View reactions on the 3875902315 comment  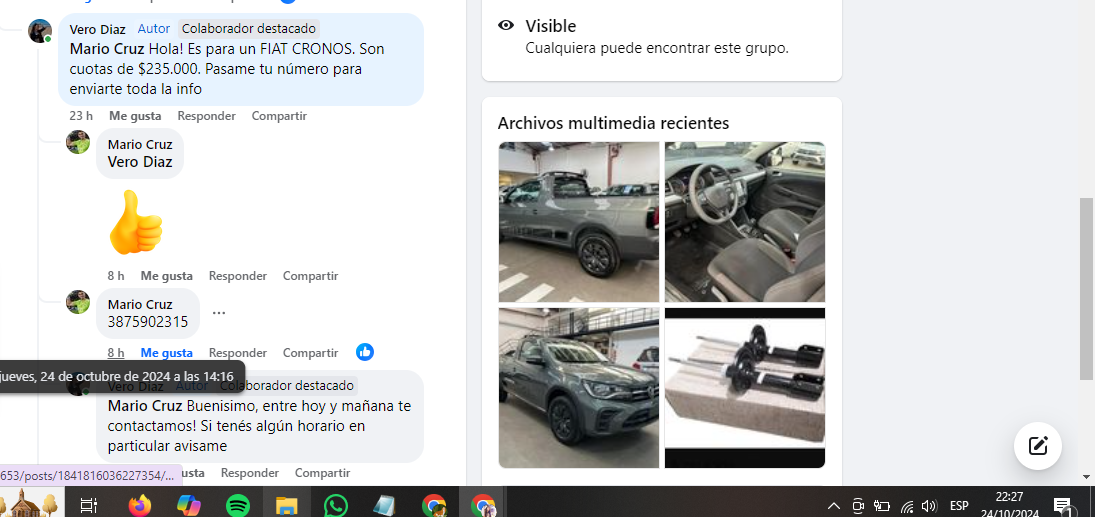(x=365, y=352)
